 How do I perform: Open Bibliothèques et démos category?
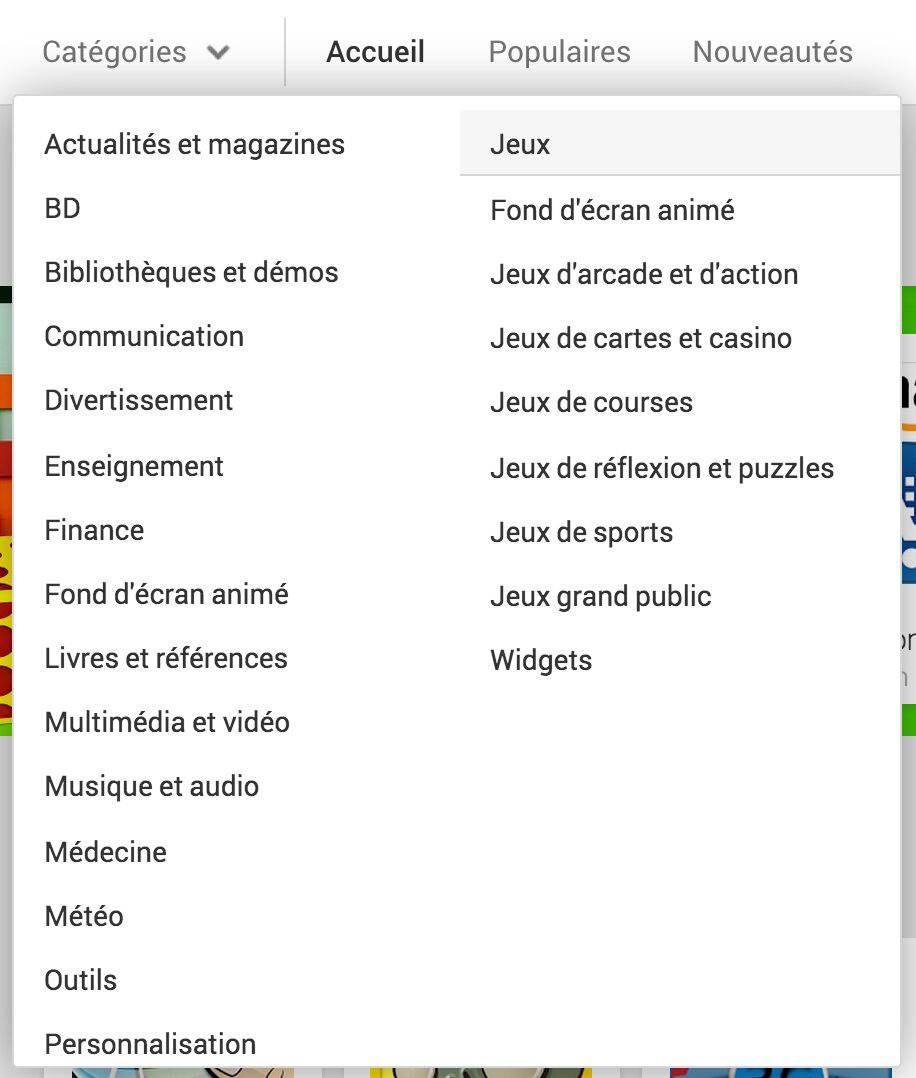click(191, 272)
